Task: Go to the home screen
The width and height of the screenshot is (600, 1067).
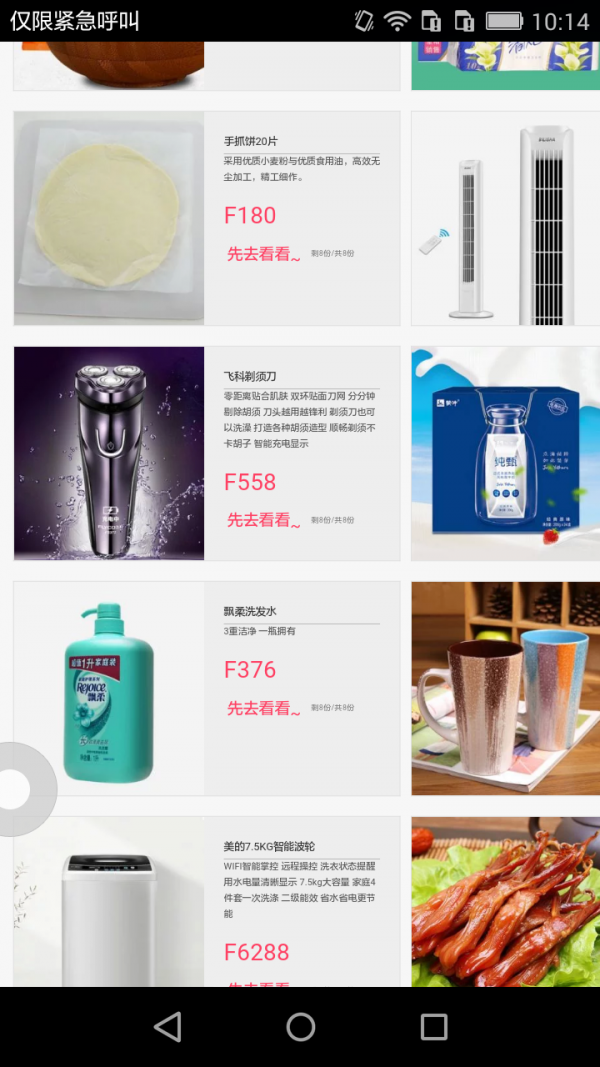Action: pos(300,1026)
